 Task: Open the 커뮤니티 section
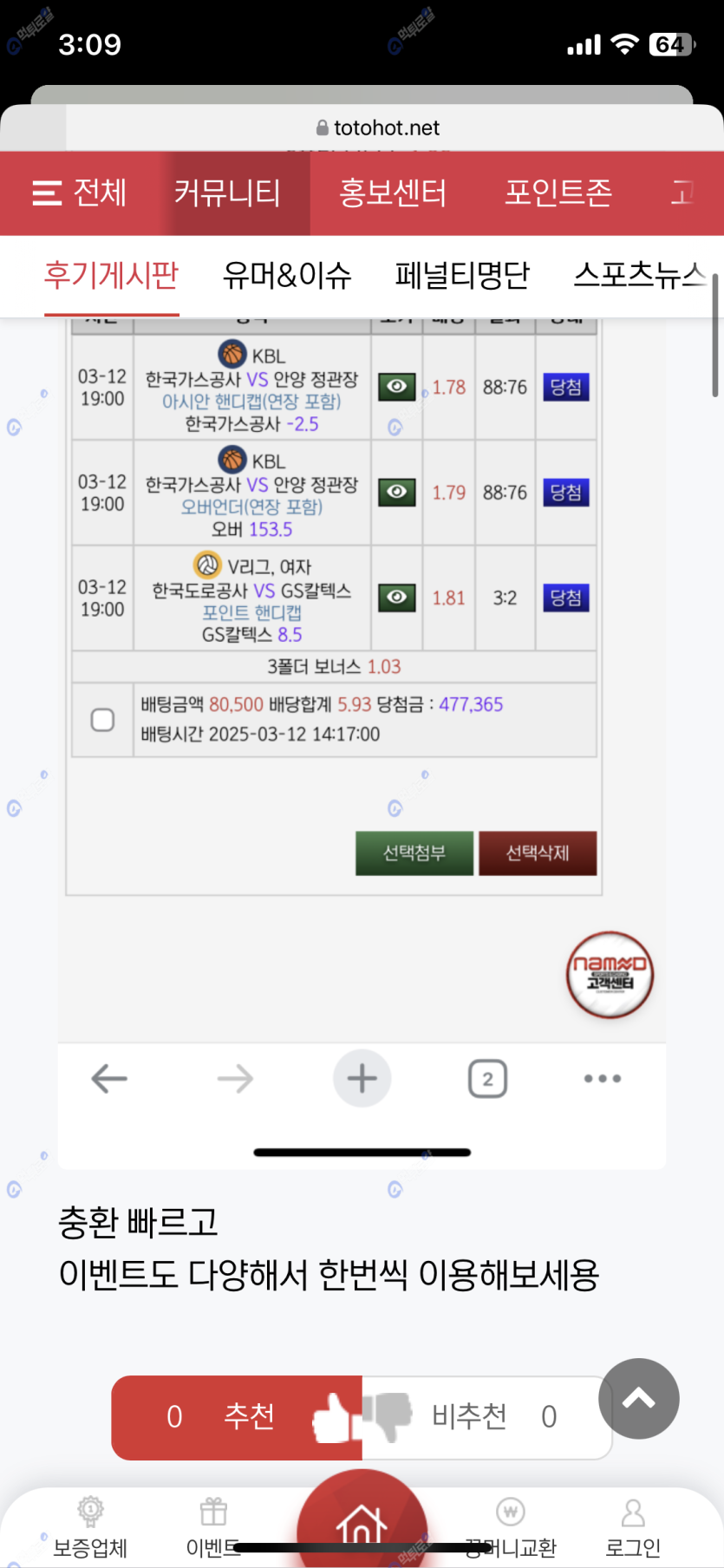click(x=227, y=193)
